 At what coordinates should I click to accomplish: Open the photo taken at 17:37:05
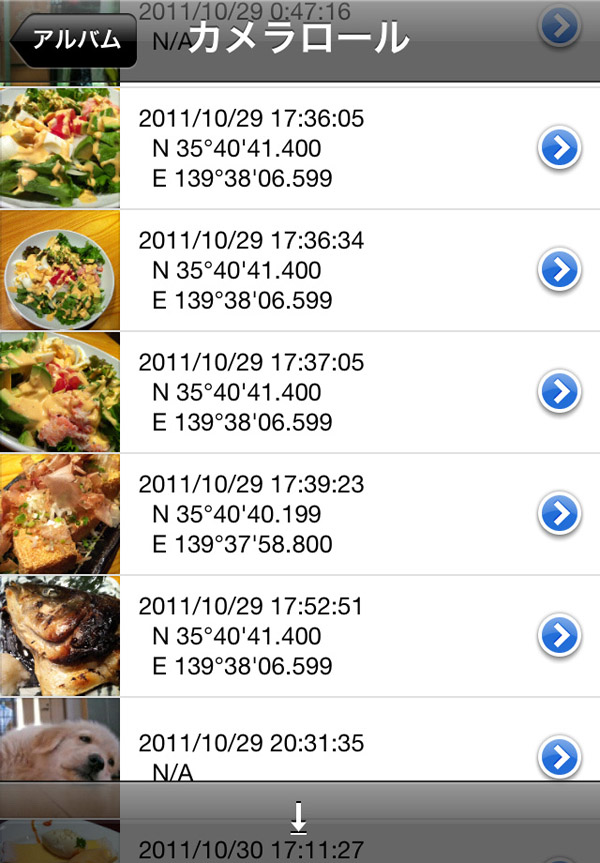click(60, 392)
